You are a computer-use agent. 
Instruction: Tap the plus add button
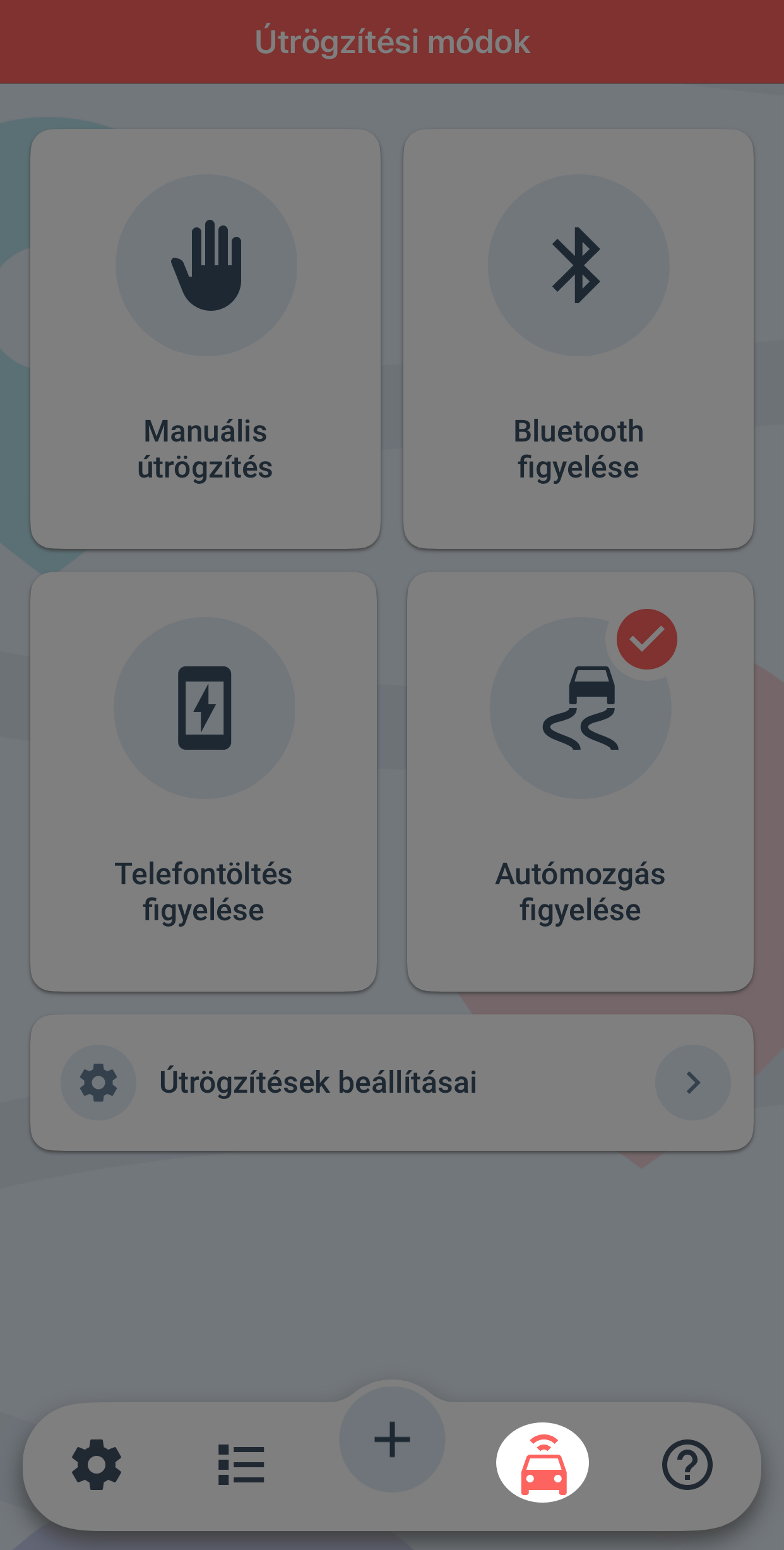pyautogui.click(x=392, y=1439)
